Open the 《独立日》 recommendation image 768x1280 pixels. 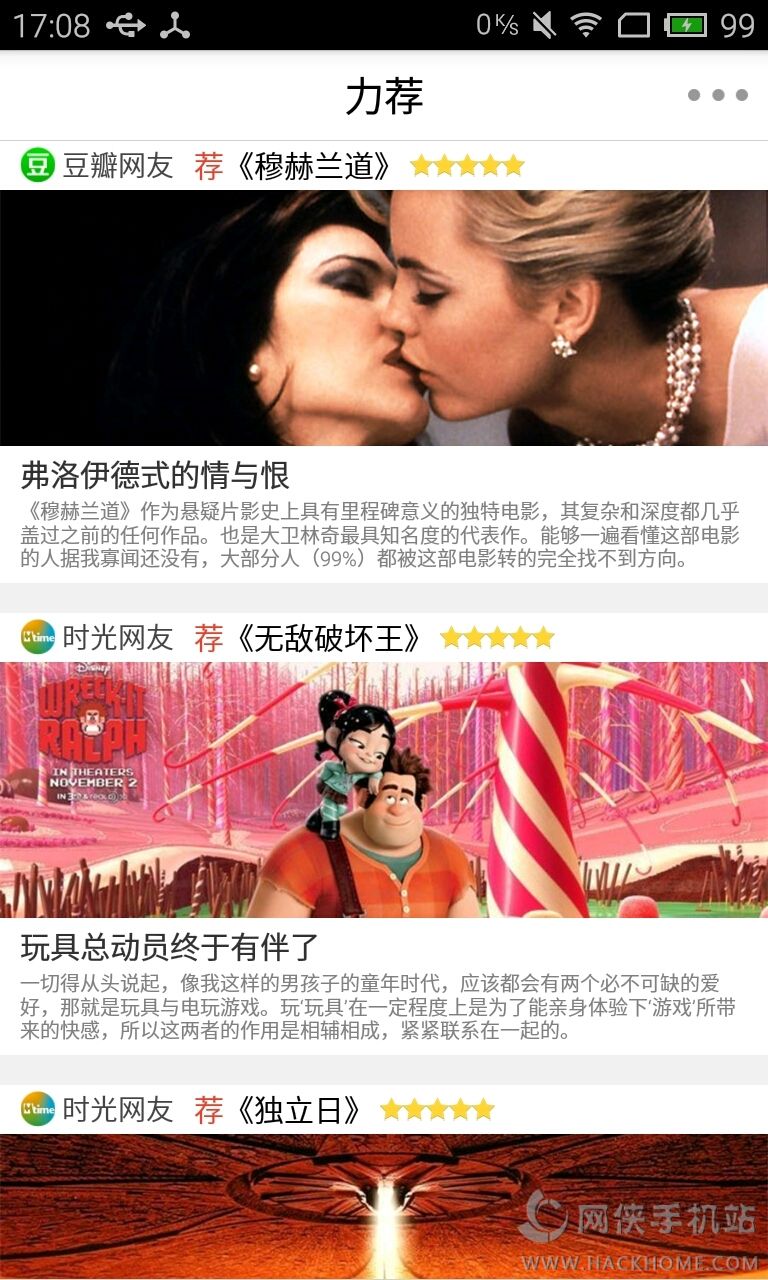[384, 1205]
